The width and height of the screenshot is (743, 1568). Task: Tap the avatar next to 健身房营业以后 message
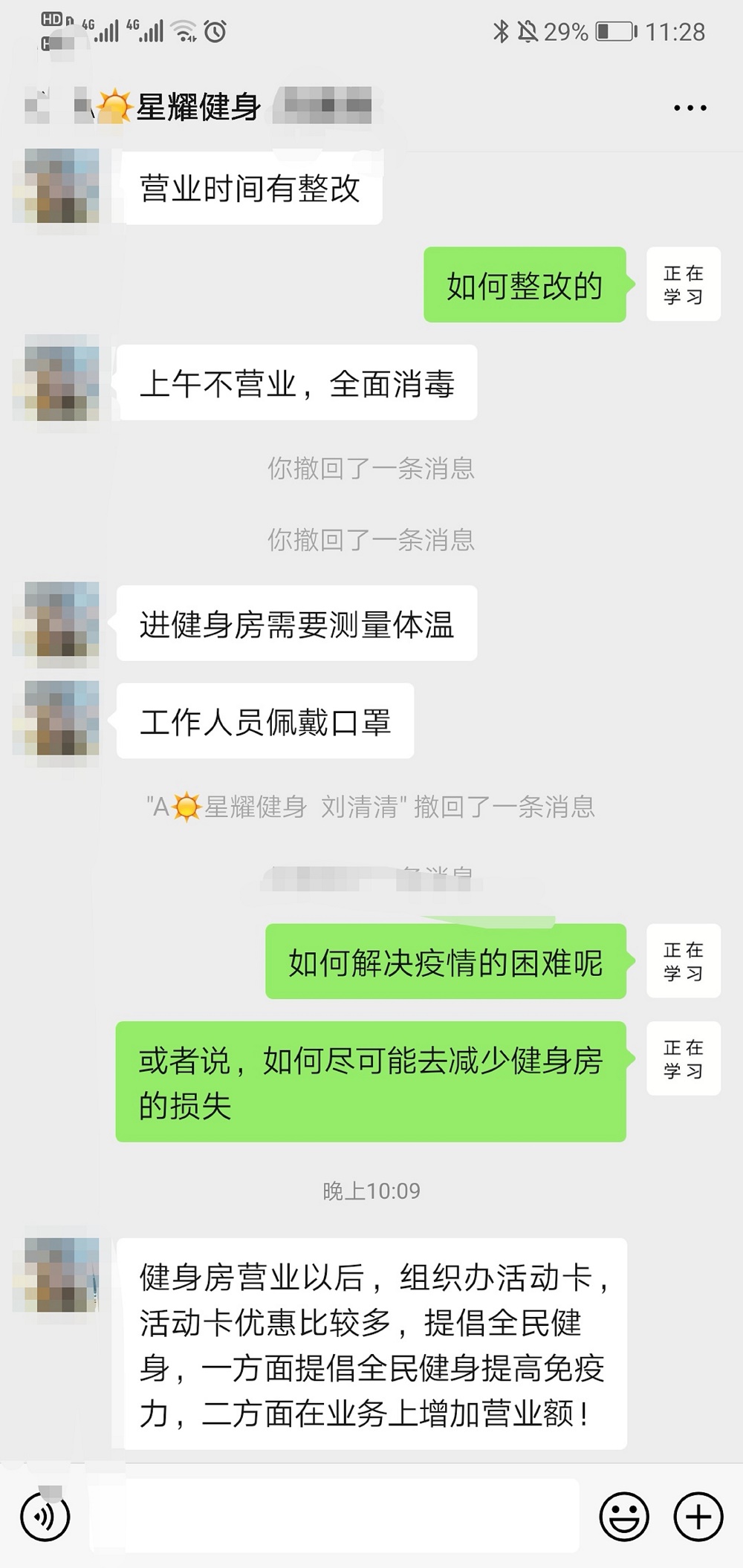click(62, 1275)
